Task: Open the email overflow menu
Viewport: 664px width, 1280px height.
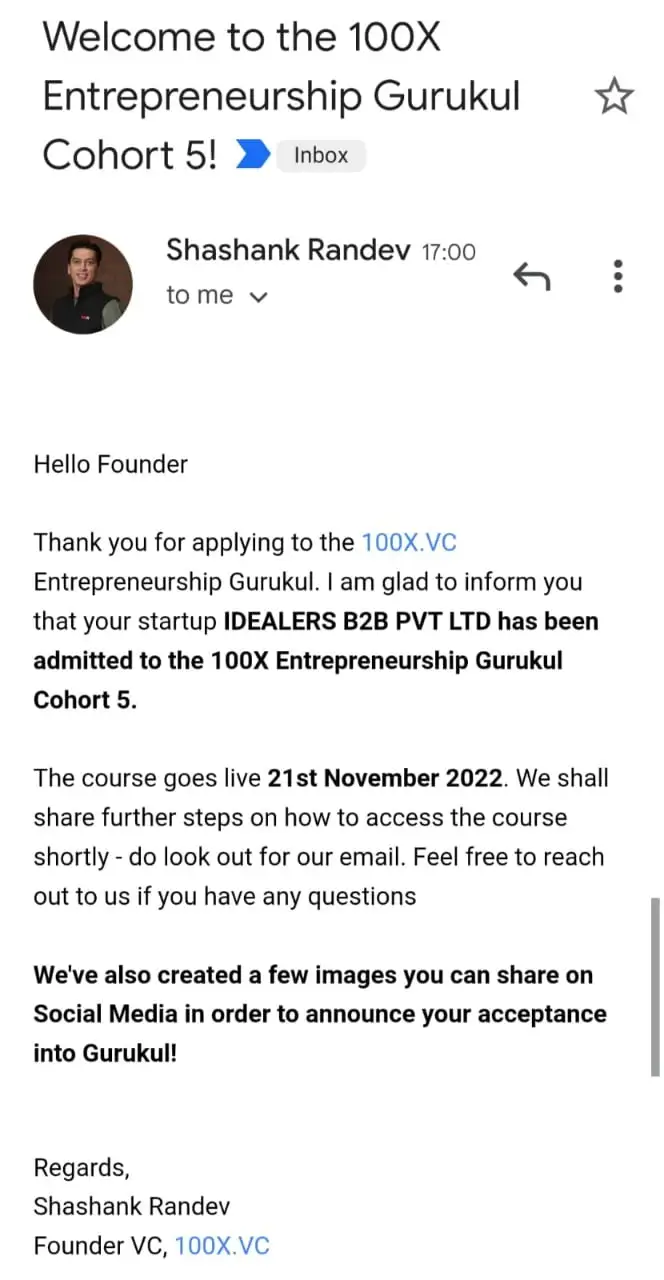Action: (618, 275)
